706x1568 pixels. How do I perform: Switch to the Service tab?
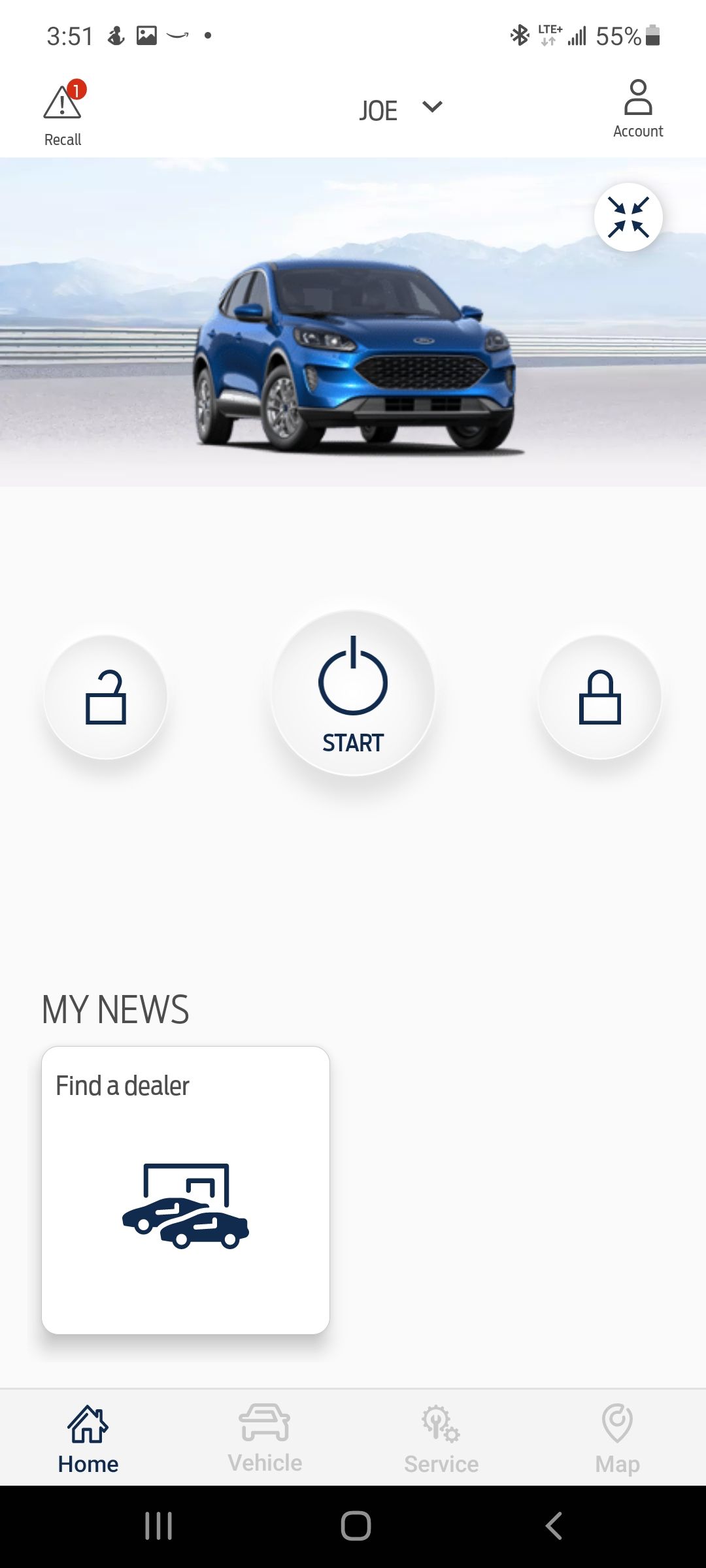point(441,1439)
